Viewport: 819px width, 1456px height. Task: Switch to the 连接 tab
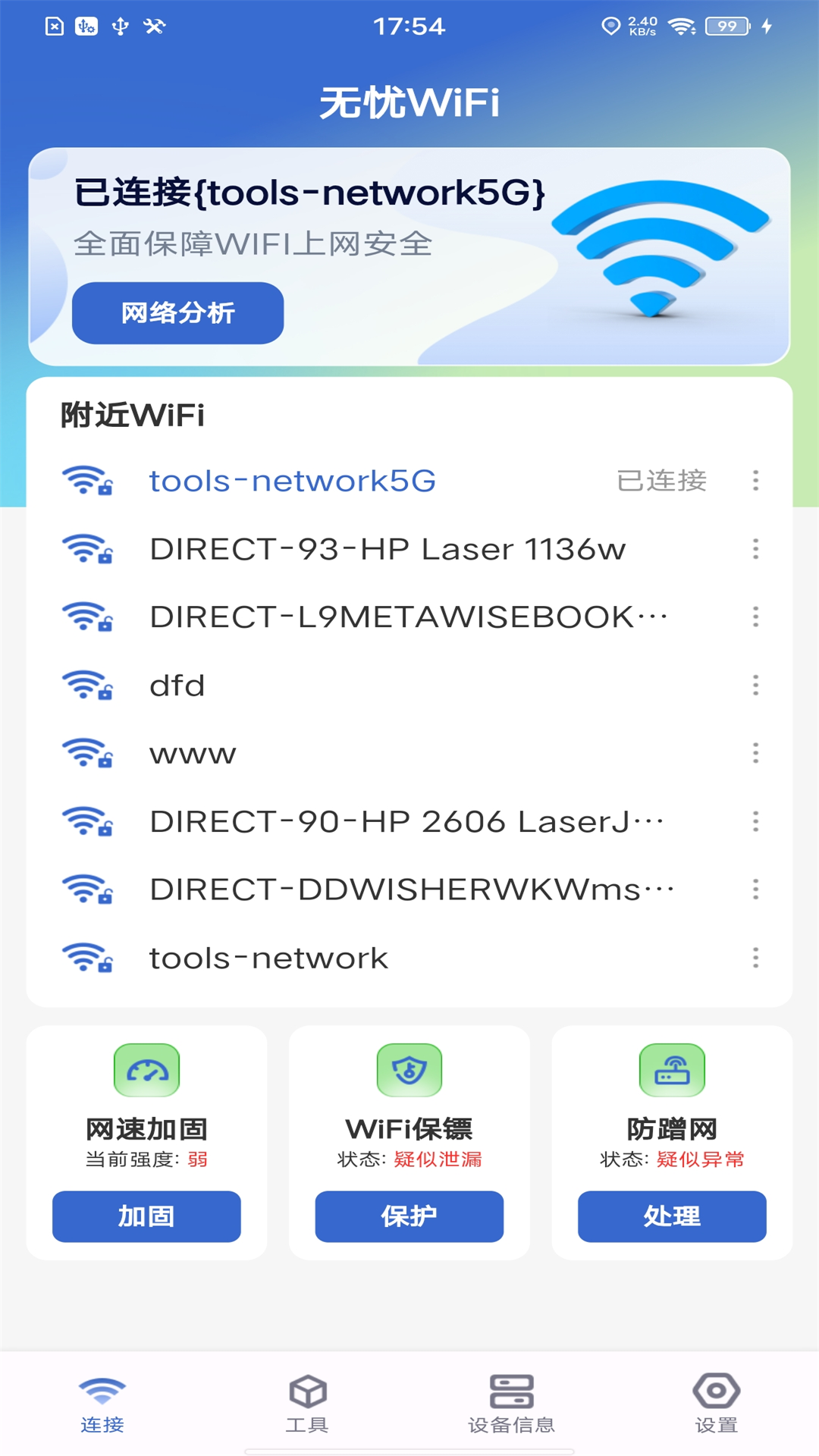point(102,1404)
